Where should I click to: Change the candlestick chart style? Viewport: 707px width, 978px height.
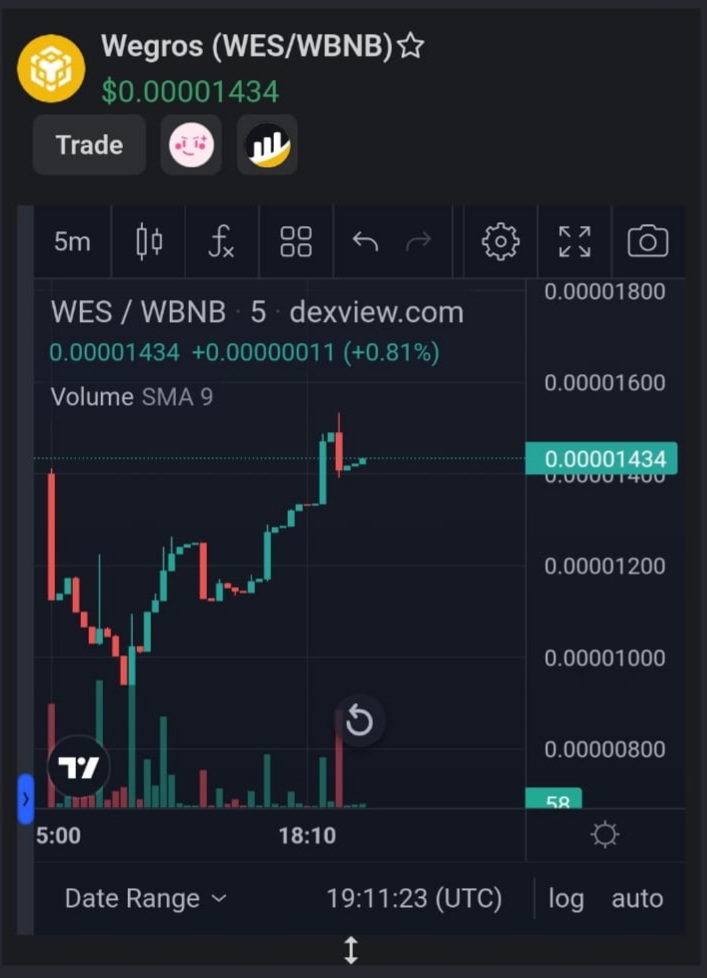click(149, 242)
